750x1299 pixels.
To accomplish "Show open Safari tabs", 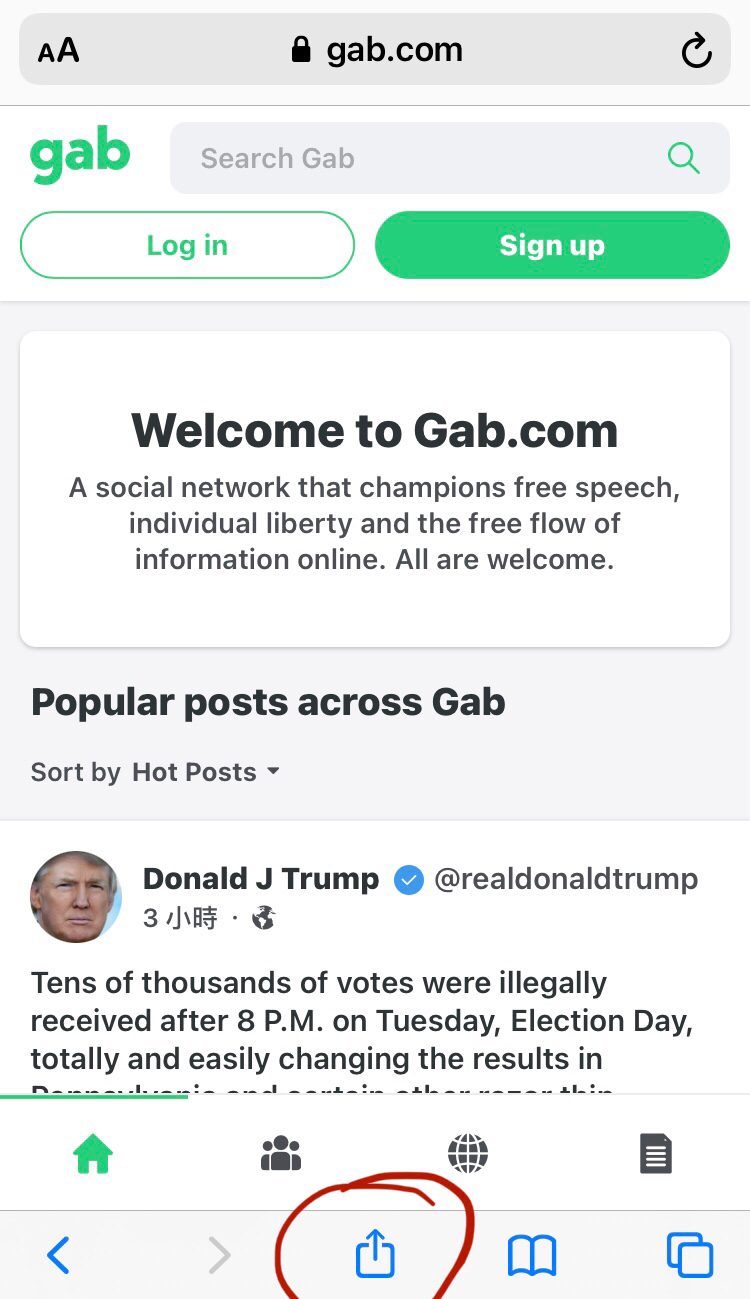I will (689, 1255).
